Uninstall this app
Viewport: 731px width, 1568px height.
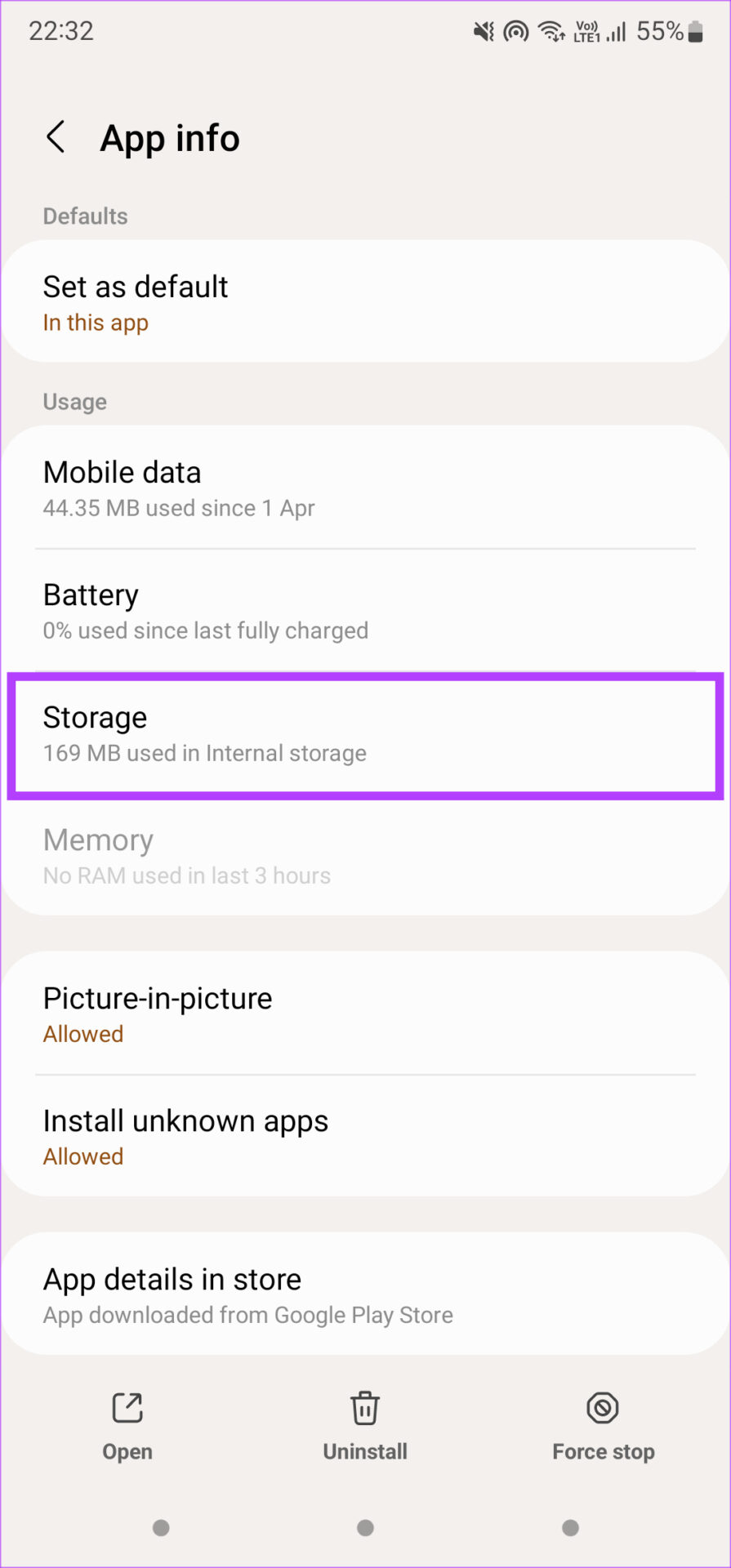click(365, 1426)
